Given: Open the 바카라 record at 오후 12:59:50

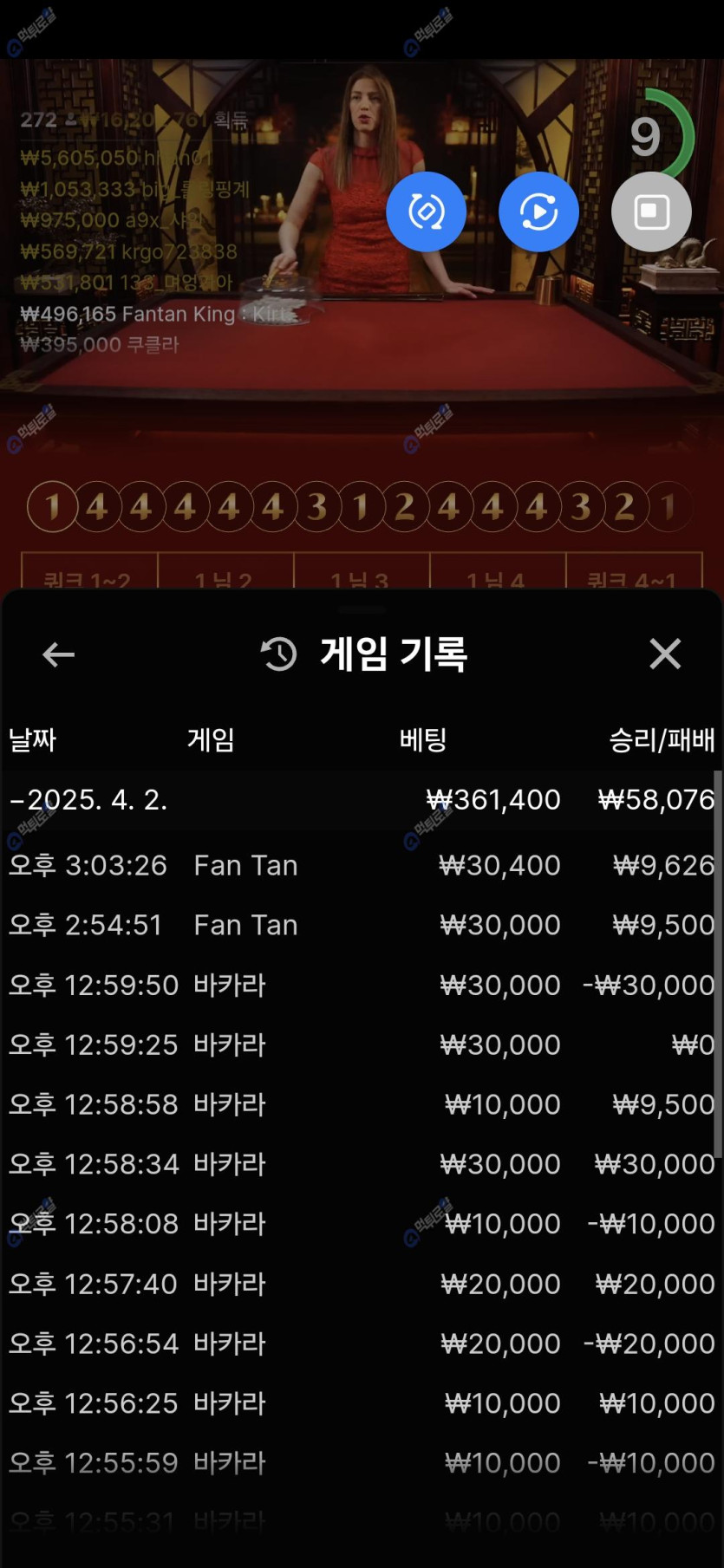Looking at the screenshot, I should [361, 985].
